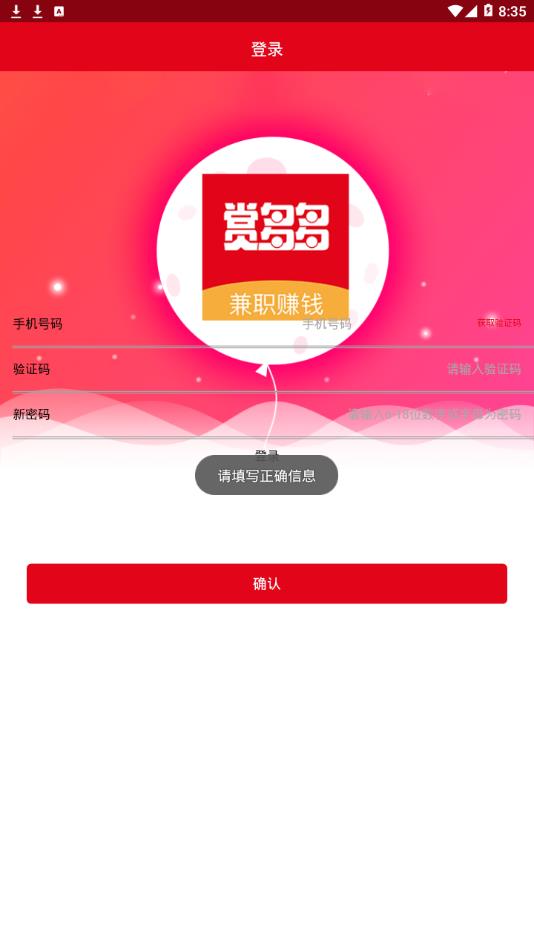Tap the red 确认 confirm button
This screenshot has width=534, height=950.
pos(267,583)
